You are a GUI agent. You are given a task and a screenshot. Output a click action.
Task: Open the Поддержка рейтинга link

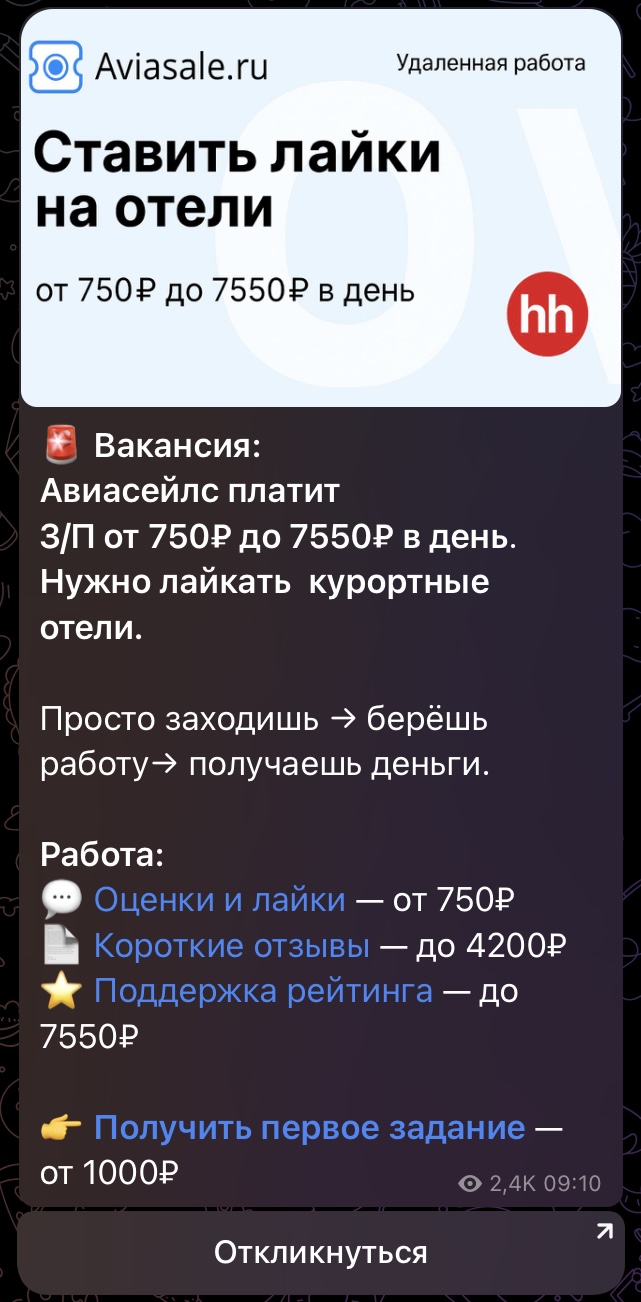click(x=263, y=992)
